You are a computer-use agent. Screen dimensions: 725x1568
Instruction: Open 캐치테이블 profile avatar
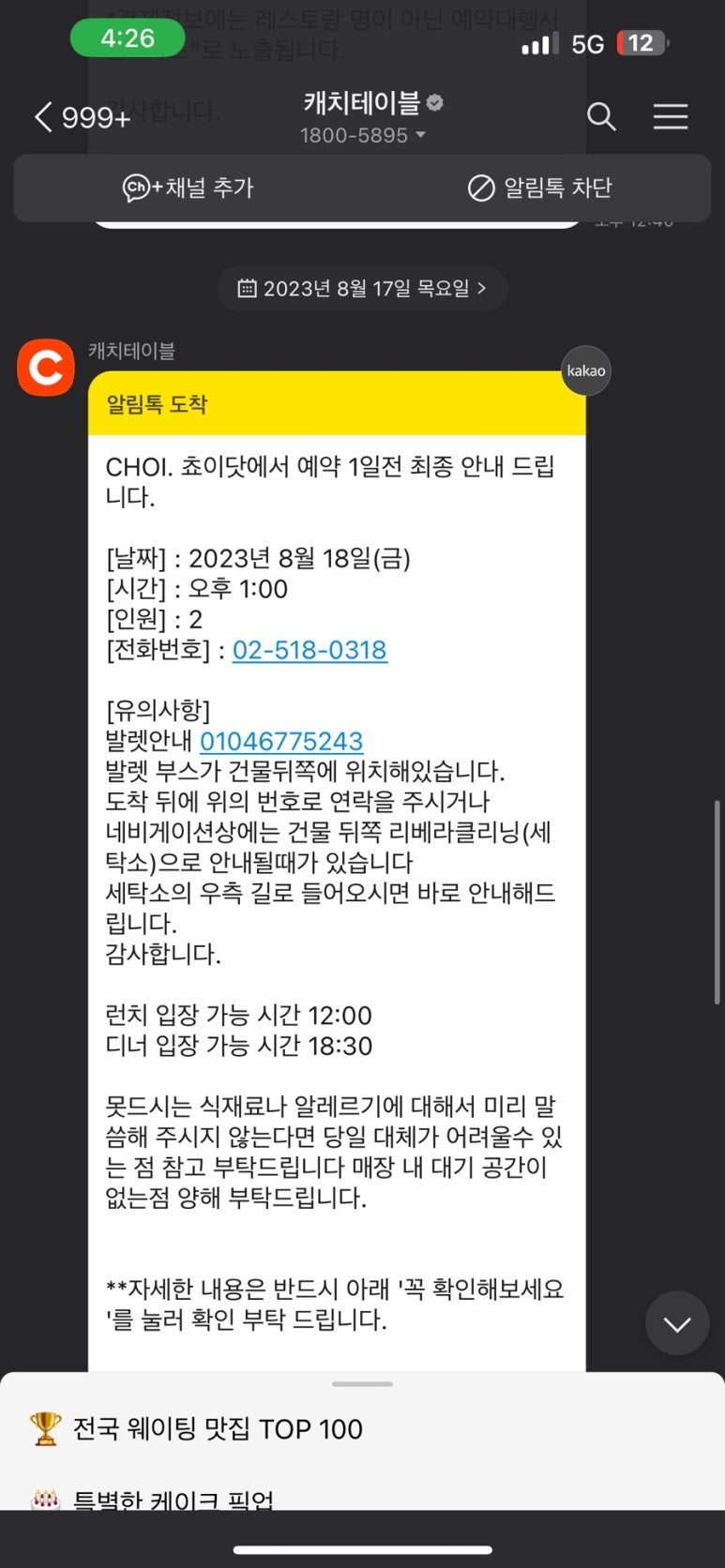click(x=46, y=368)
